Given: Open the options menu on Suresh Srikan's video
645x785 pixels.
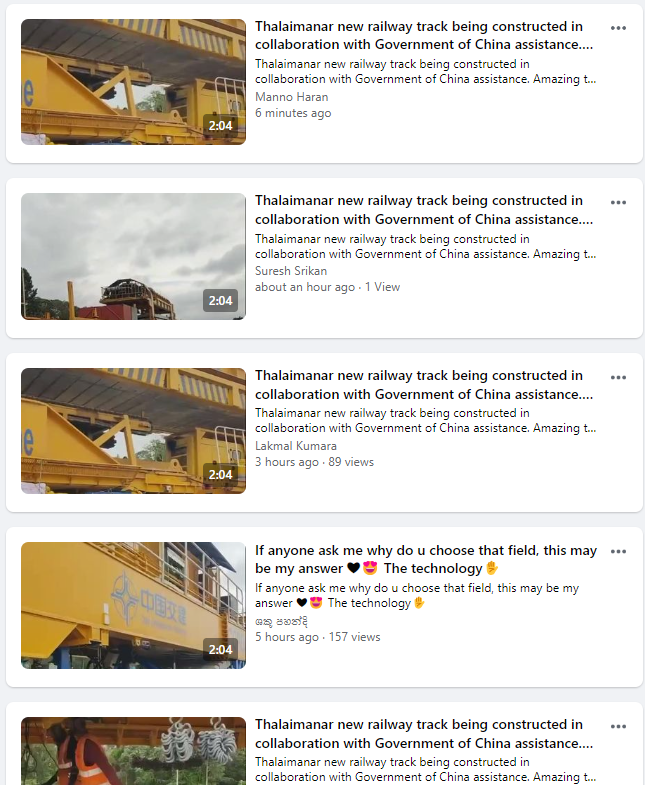Looking at the screenshot, I should click(618, 202).
